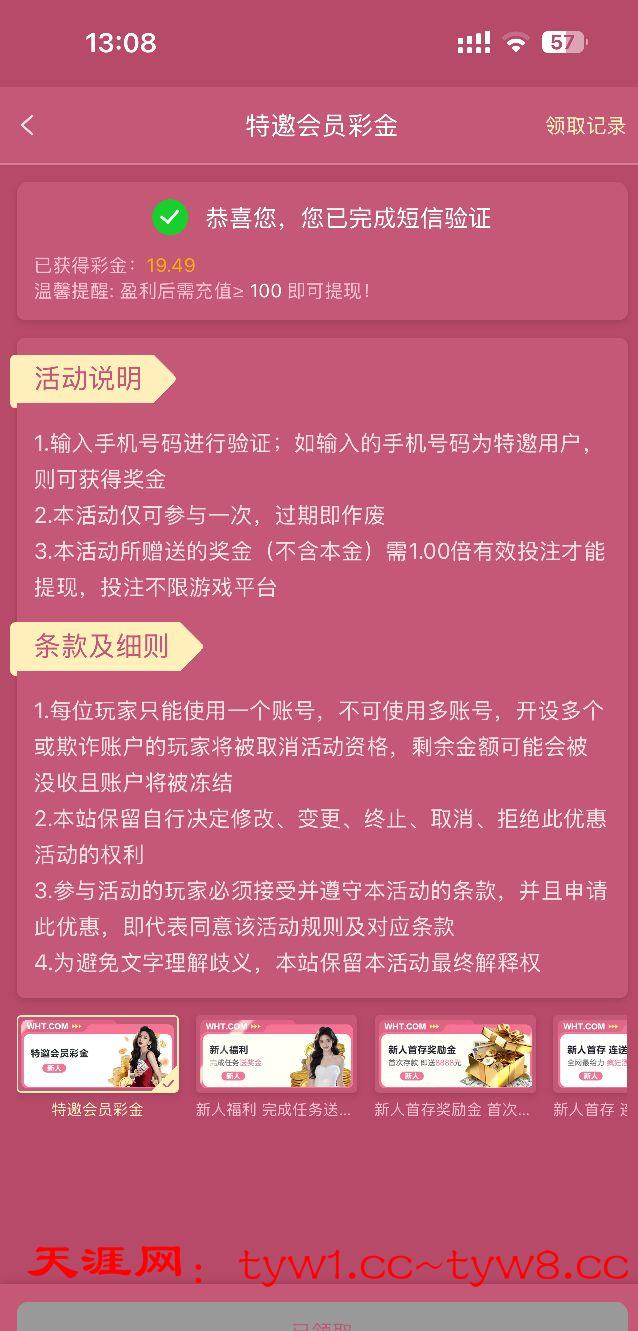Open the 新人福利 promotion card
This screenshot has width=638, height=1331.
276,1055
